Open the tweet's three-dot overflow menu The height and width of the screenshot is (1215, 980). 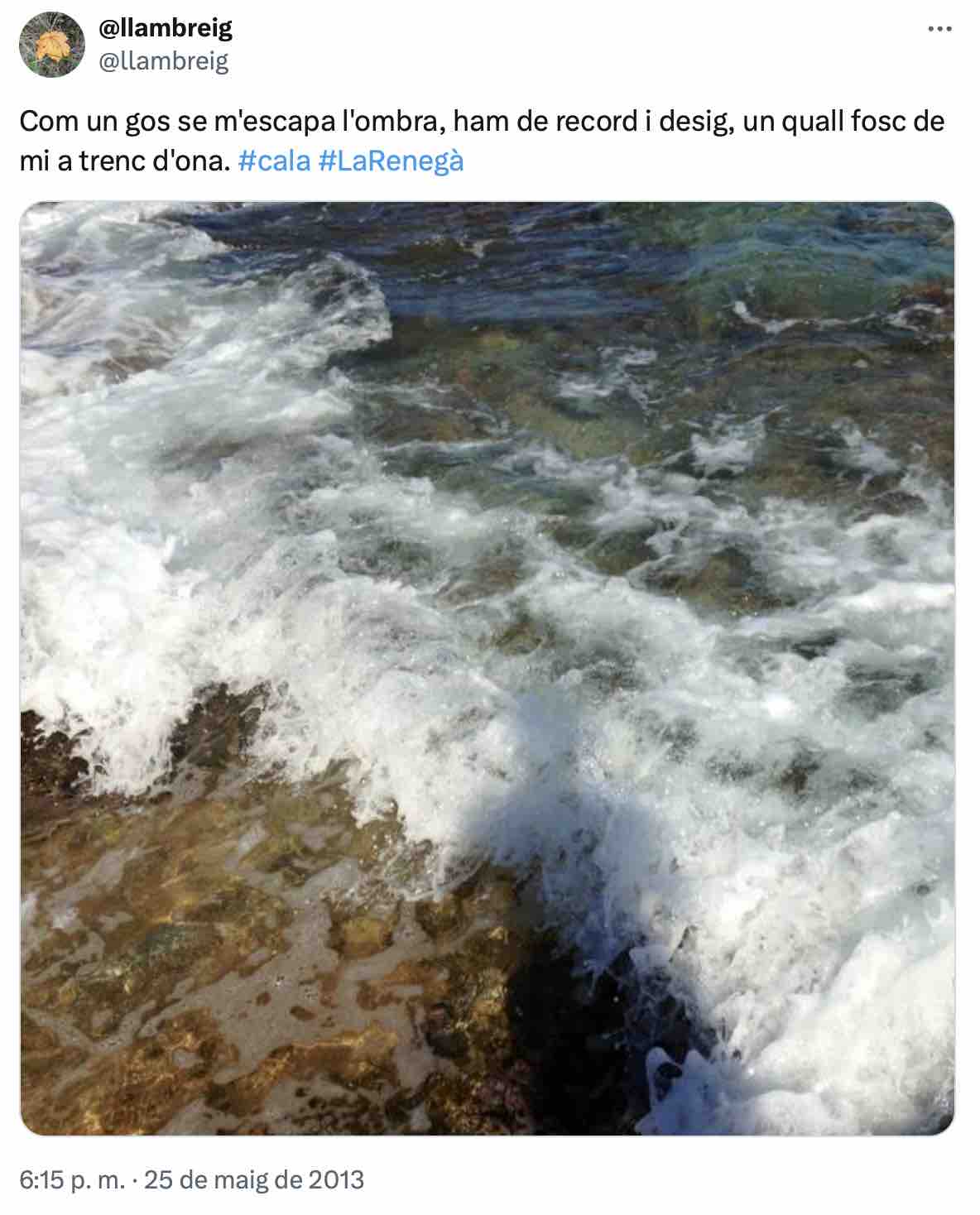click(x=939, y=30)
